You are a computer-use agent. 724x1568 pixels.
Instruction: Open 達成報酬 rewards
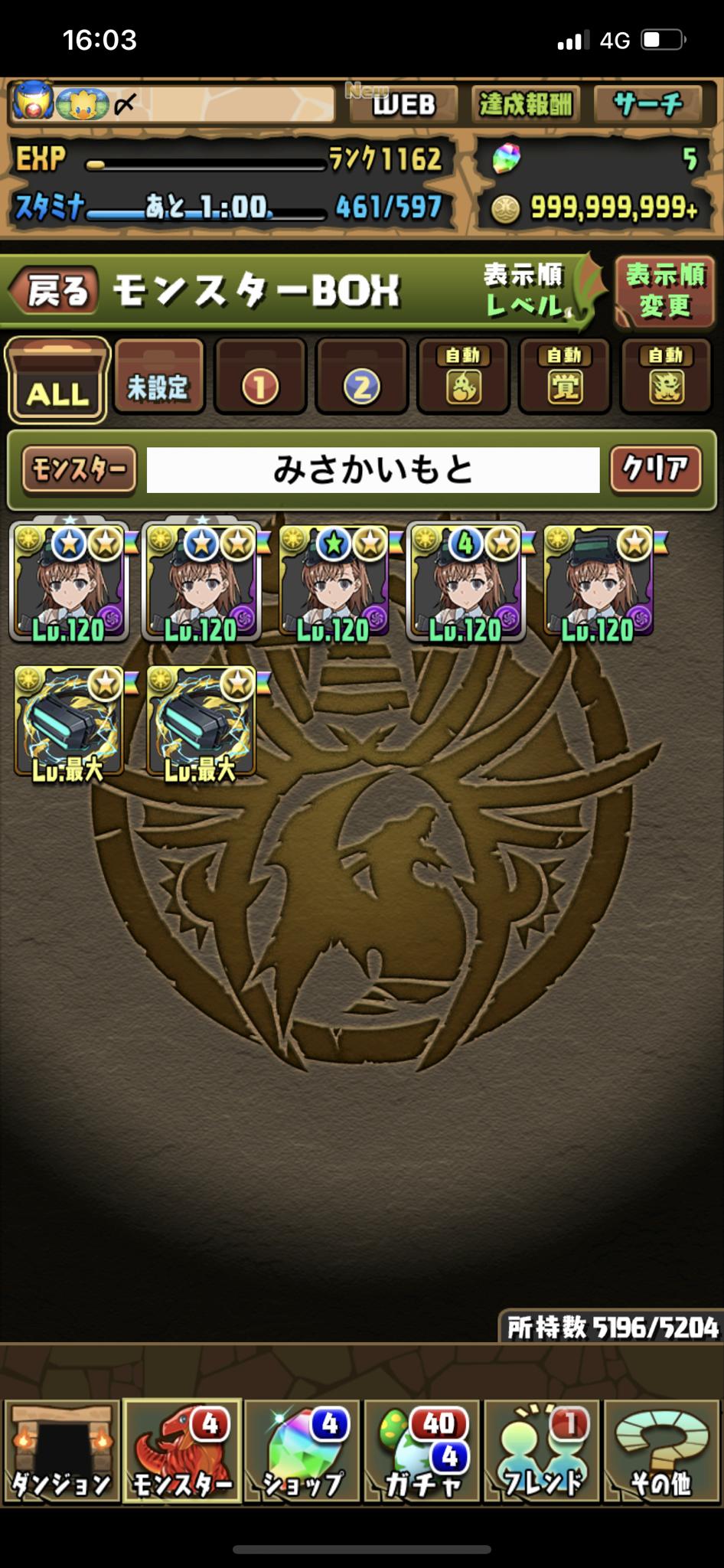click(525, 103)
